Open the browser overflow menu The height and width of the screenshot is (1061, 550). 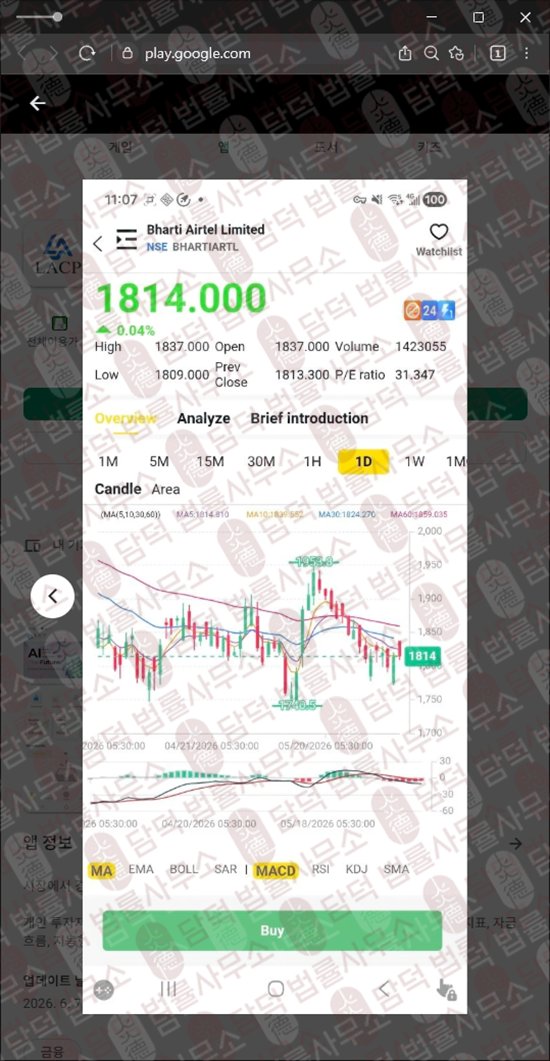[526, 53]
